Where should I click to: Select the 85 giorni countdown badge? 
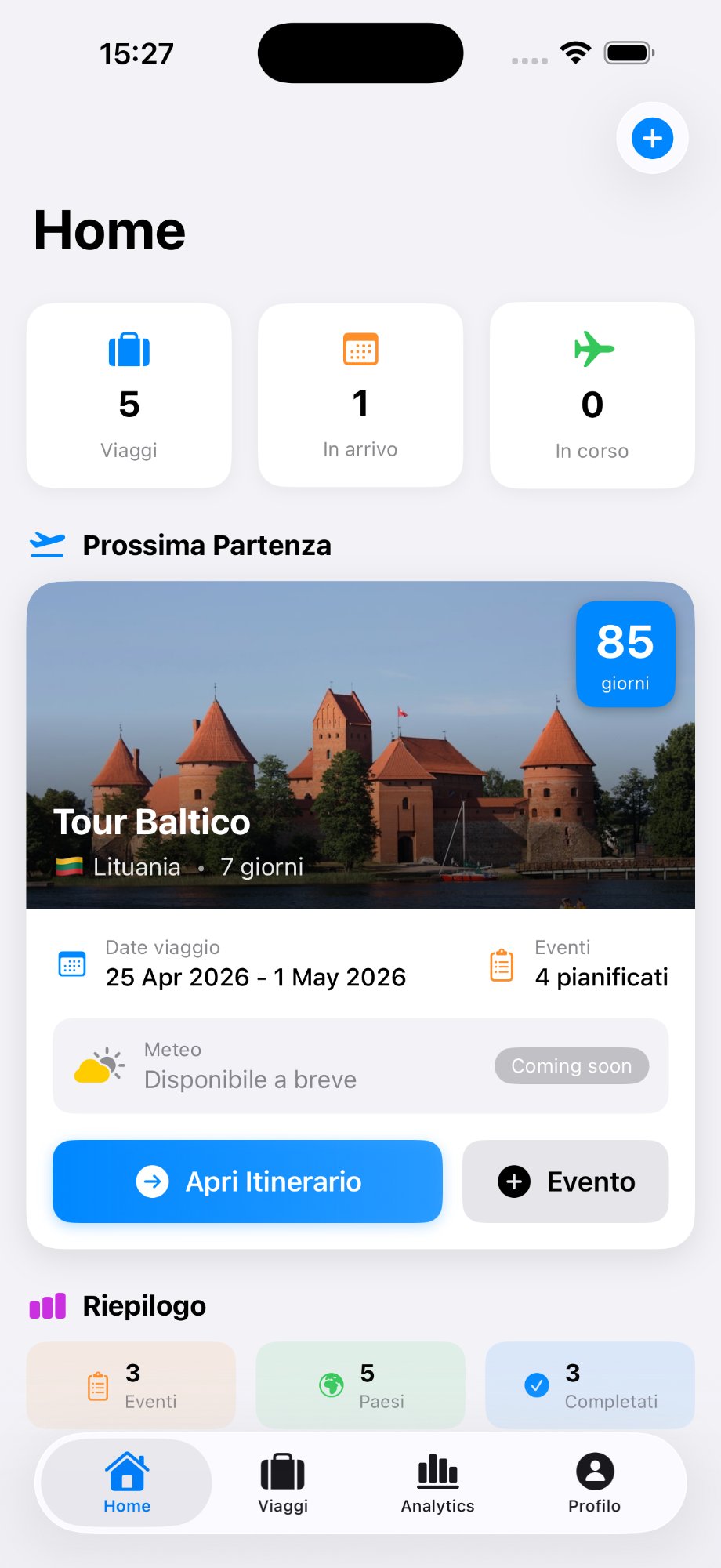(625, 654)
